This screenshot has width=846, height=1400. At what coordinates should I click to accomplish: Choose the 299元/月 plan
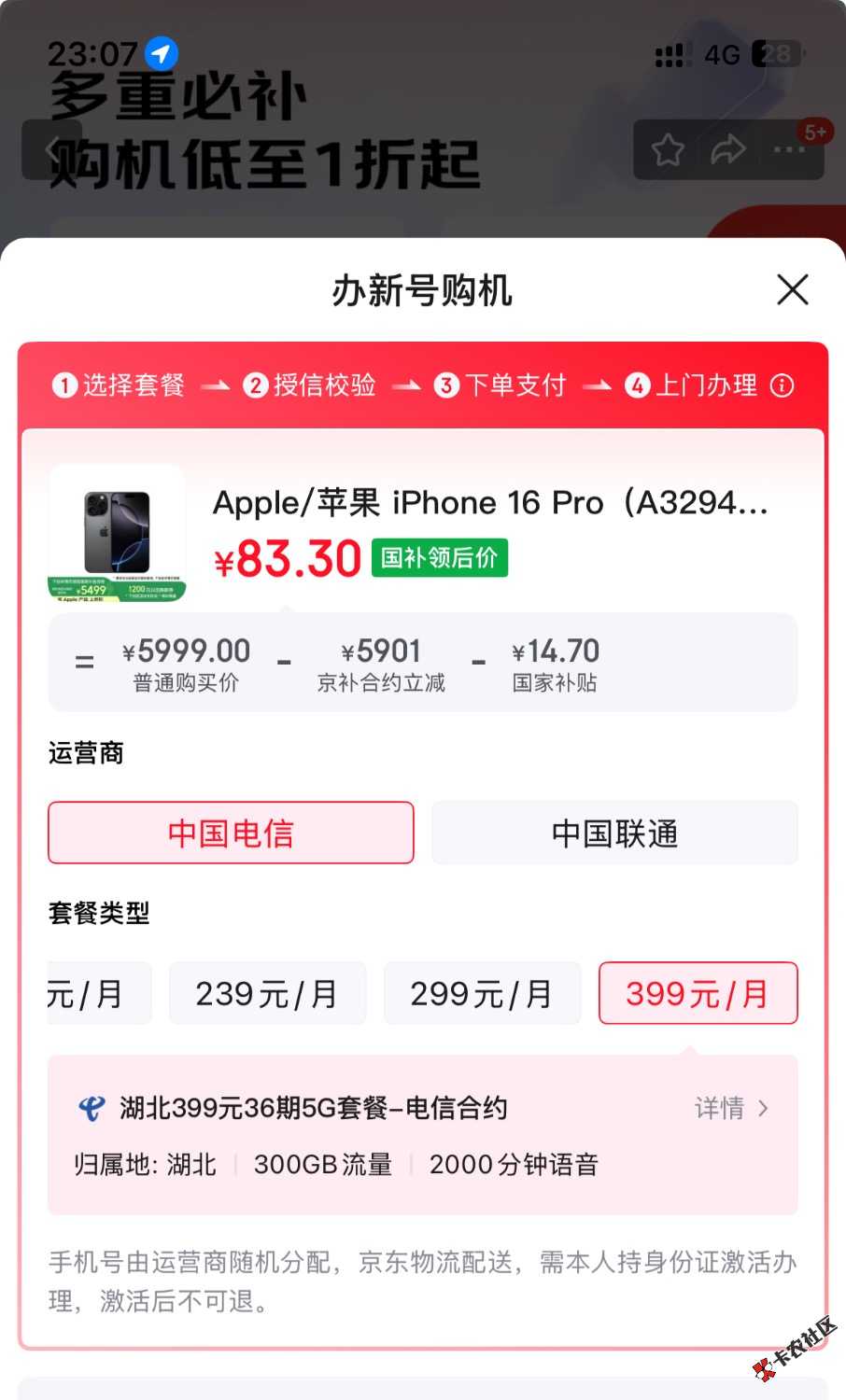point(482,994)
